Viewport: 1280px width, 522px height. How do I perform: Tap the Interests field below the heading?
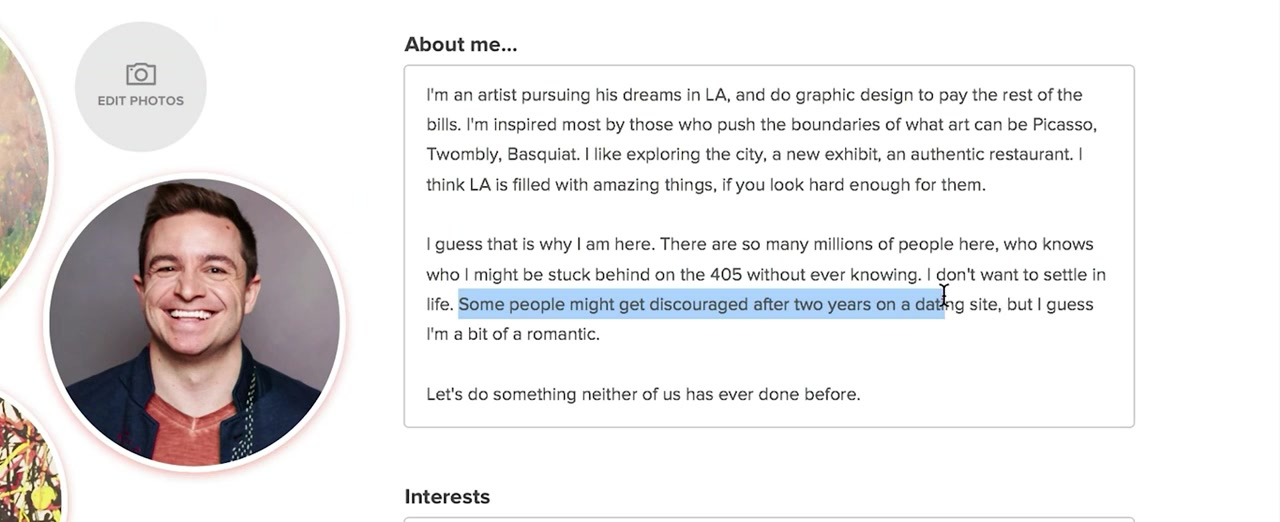[x=768, y=519]
